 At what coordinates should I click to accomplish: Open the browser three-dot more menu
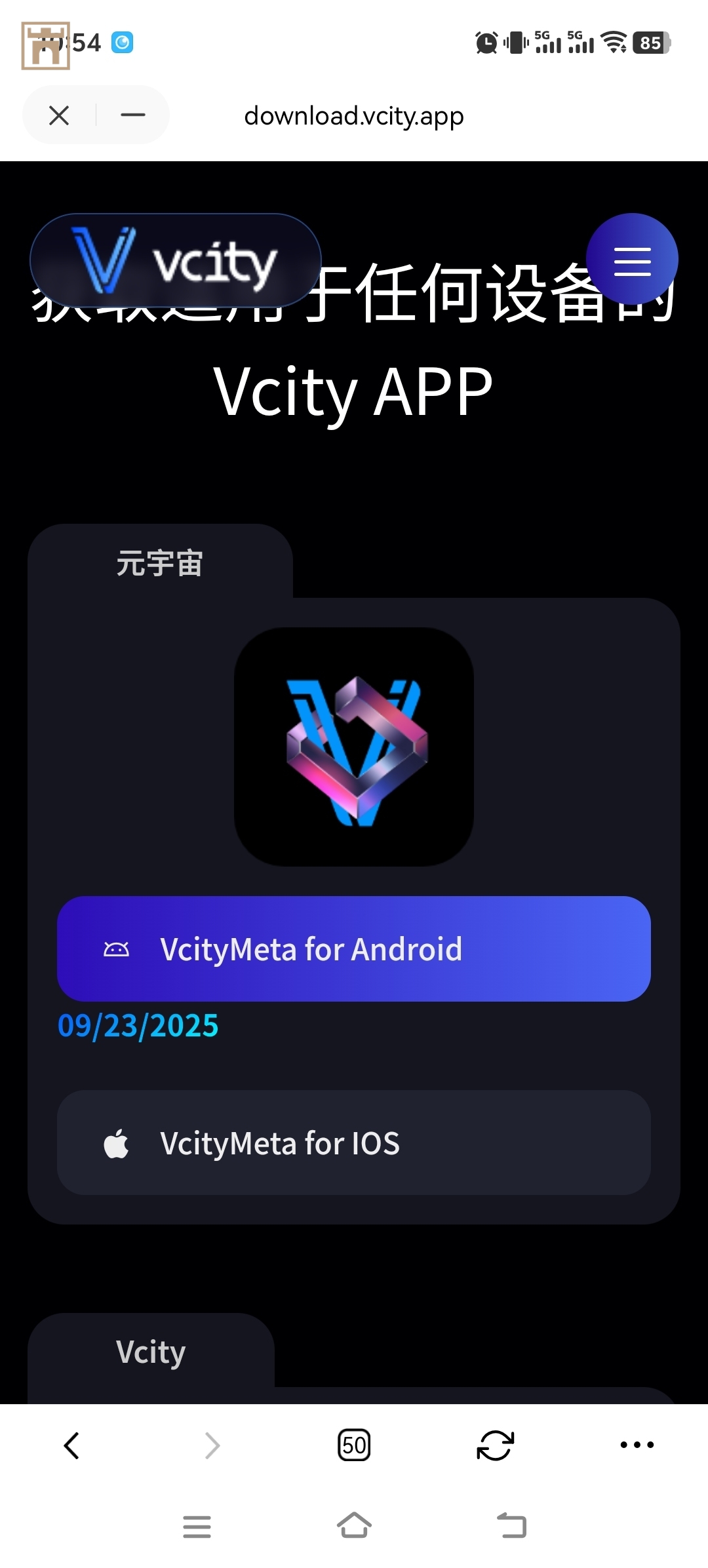click(x=637, y=1445)
